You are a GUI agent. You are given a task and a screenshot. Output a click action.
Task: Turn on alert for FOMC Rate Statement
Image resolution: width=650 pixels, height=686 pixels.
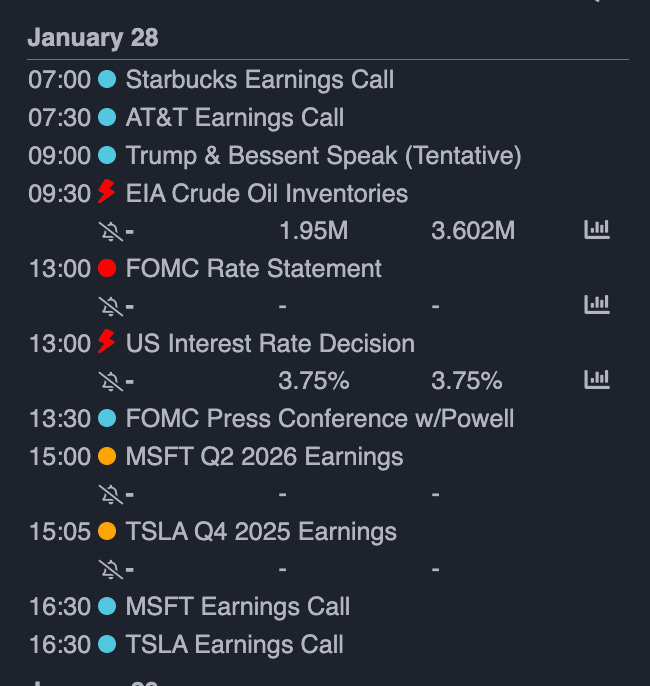coord(112,306)
